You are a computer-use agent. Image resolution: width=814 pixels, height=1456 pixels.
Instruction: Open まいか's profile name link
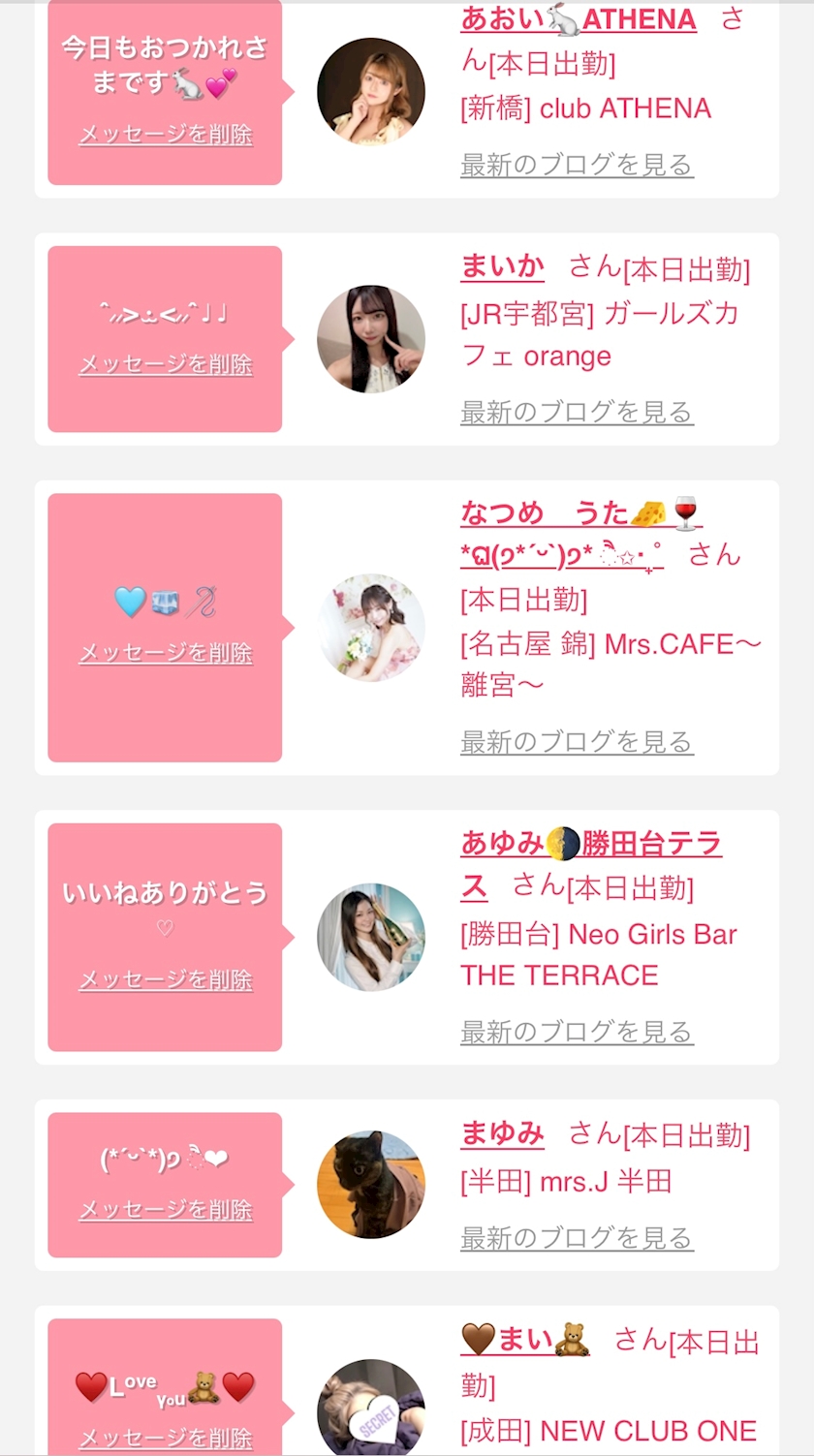[x=502, y=267]
